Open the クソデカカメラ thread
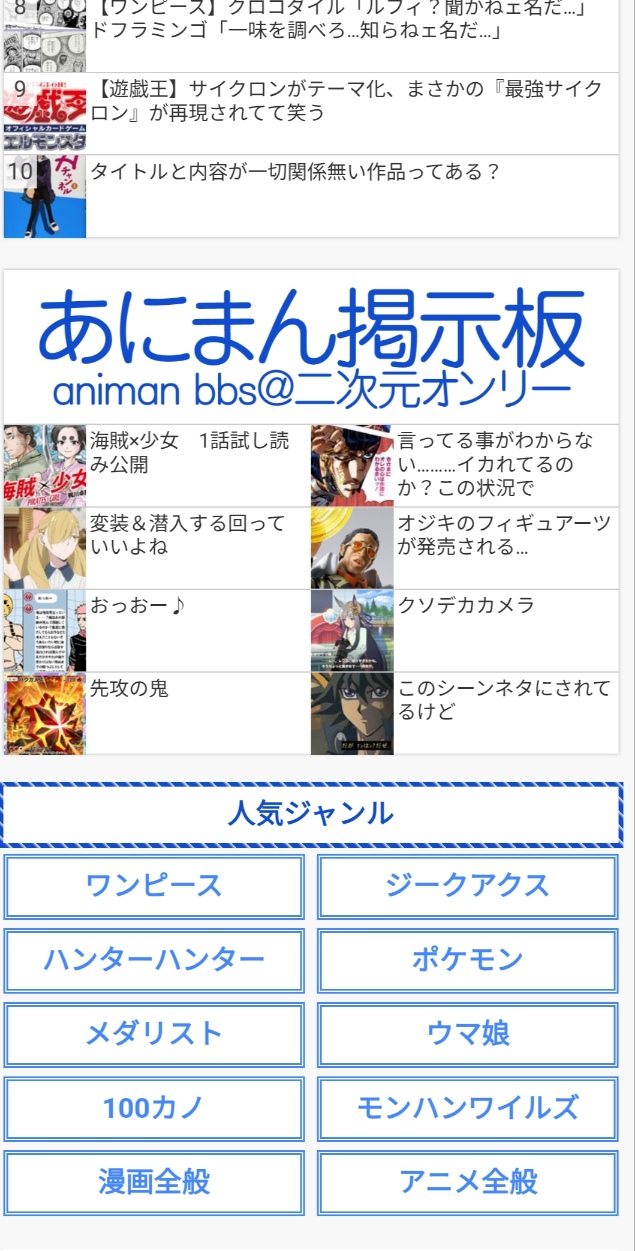The width and height of the screenshot is (635, 1251). click(x=465, y=630)
